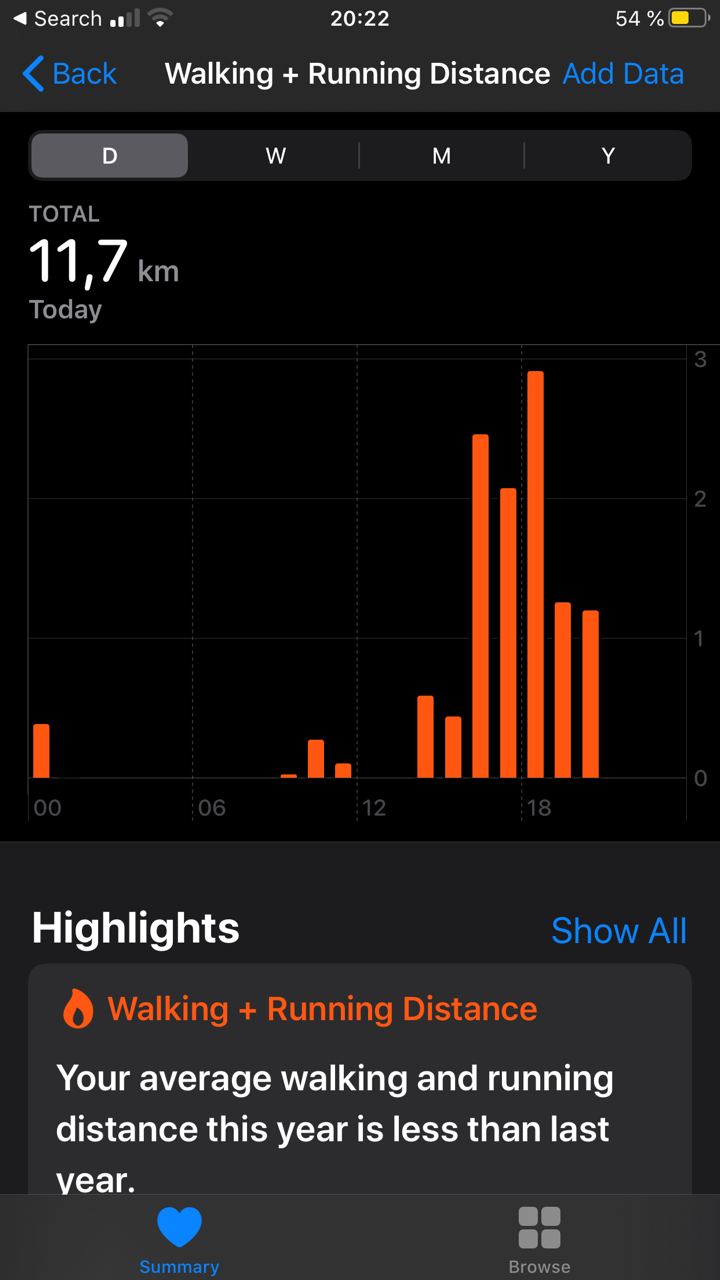Show All highlights
Viewport: 720px width, 1280px height.
(619, 930)
